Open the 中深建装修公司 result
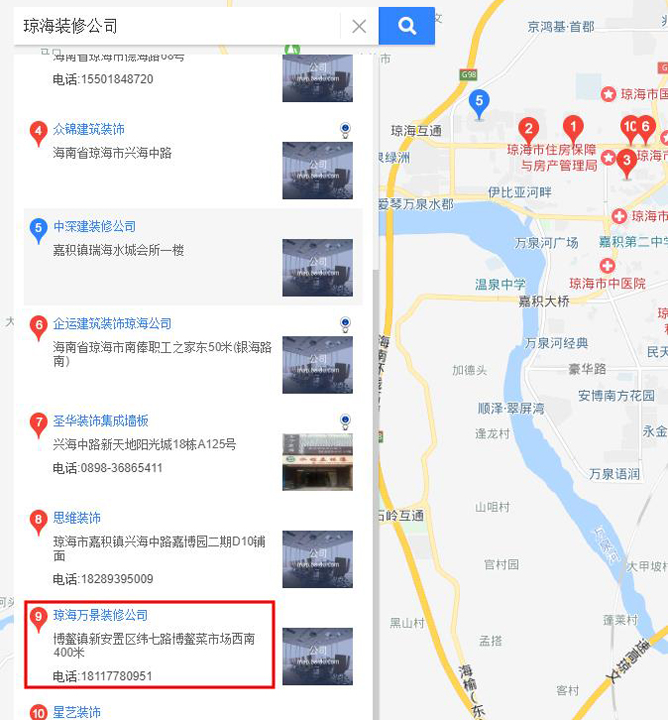 (94, 226)
